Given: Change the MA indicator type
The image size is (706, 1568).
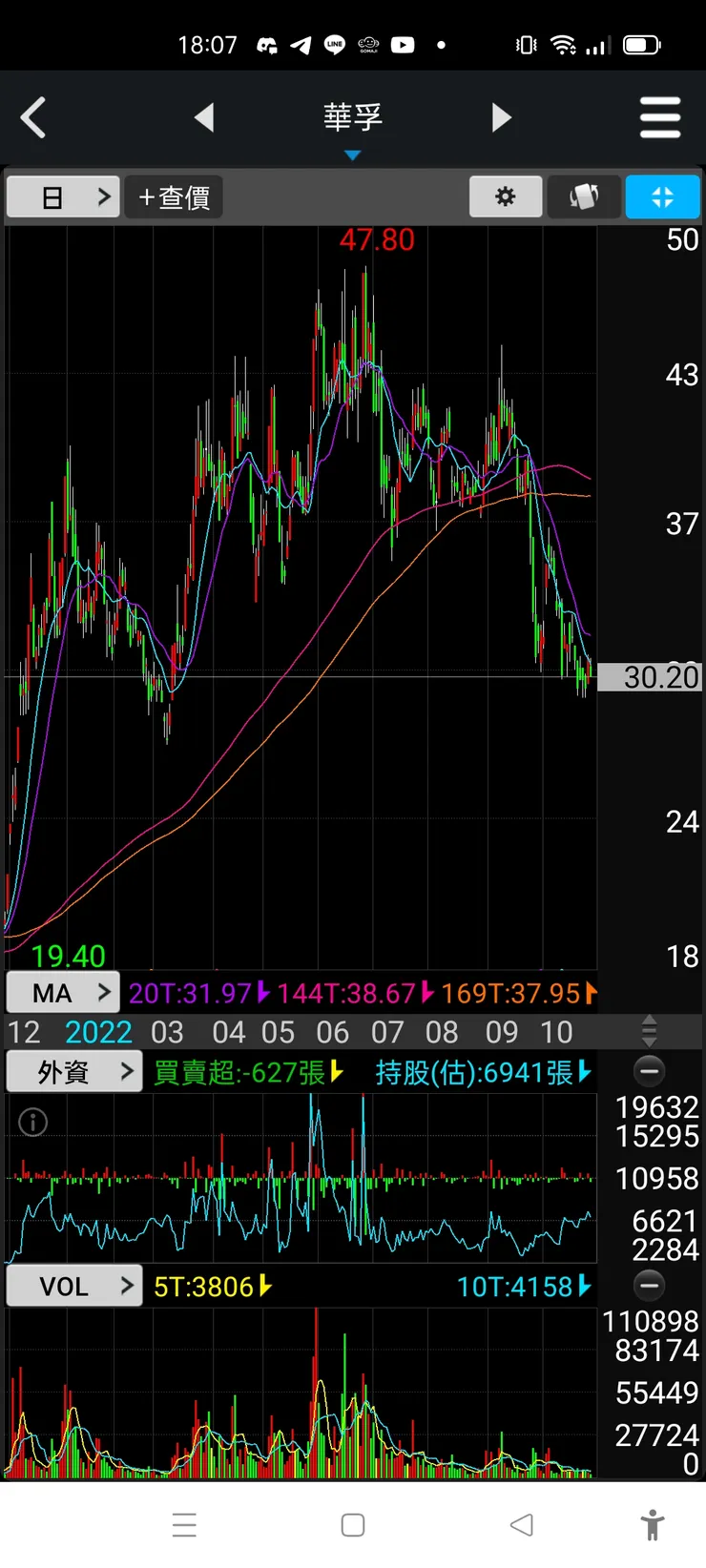Looking at the screenshot, I should pyautogui.click(x=63, y=993).
